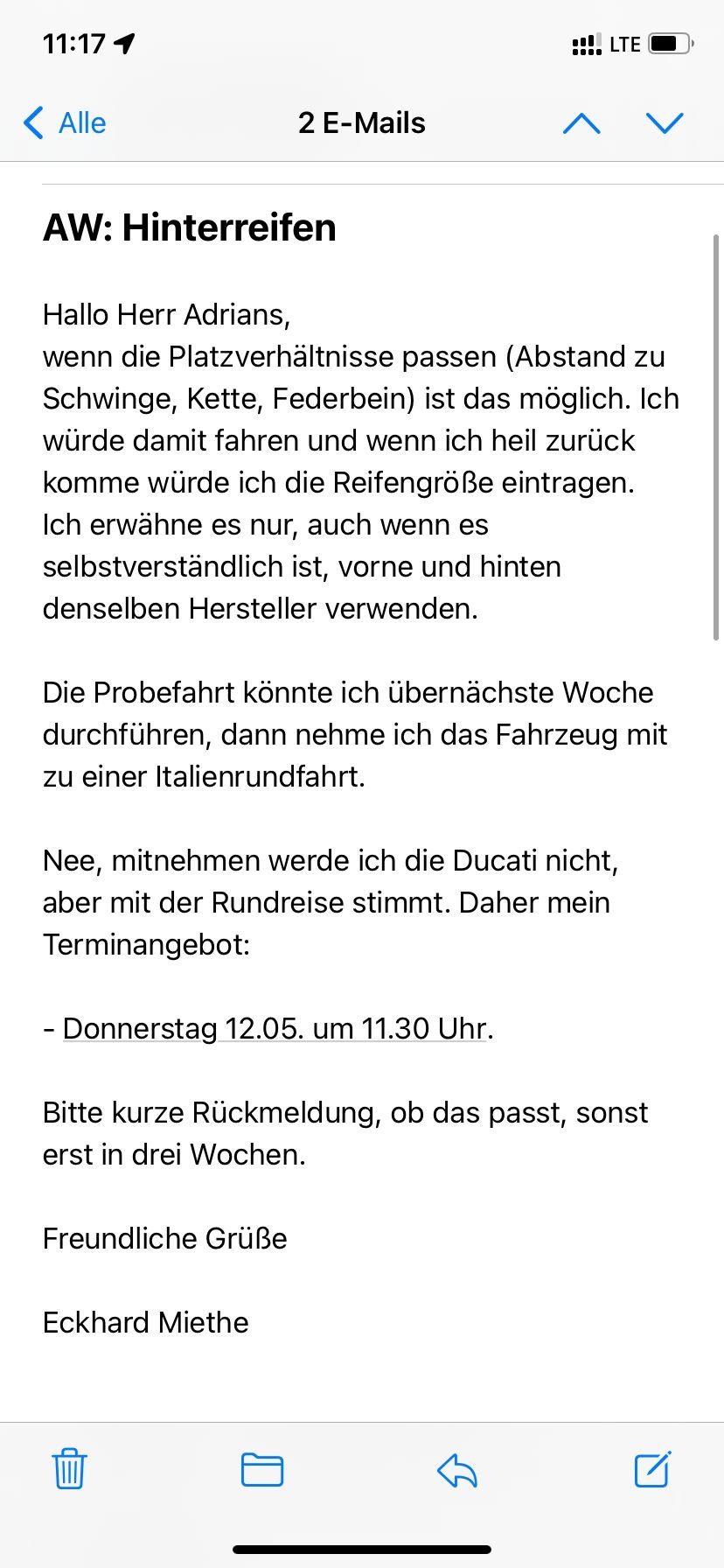Move the email using the folder icon

tap(262, 1469)
